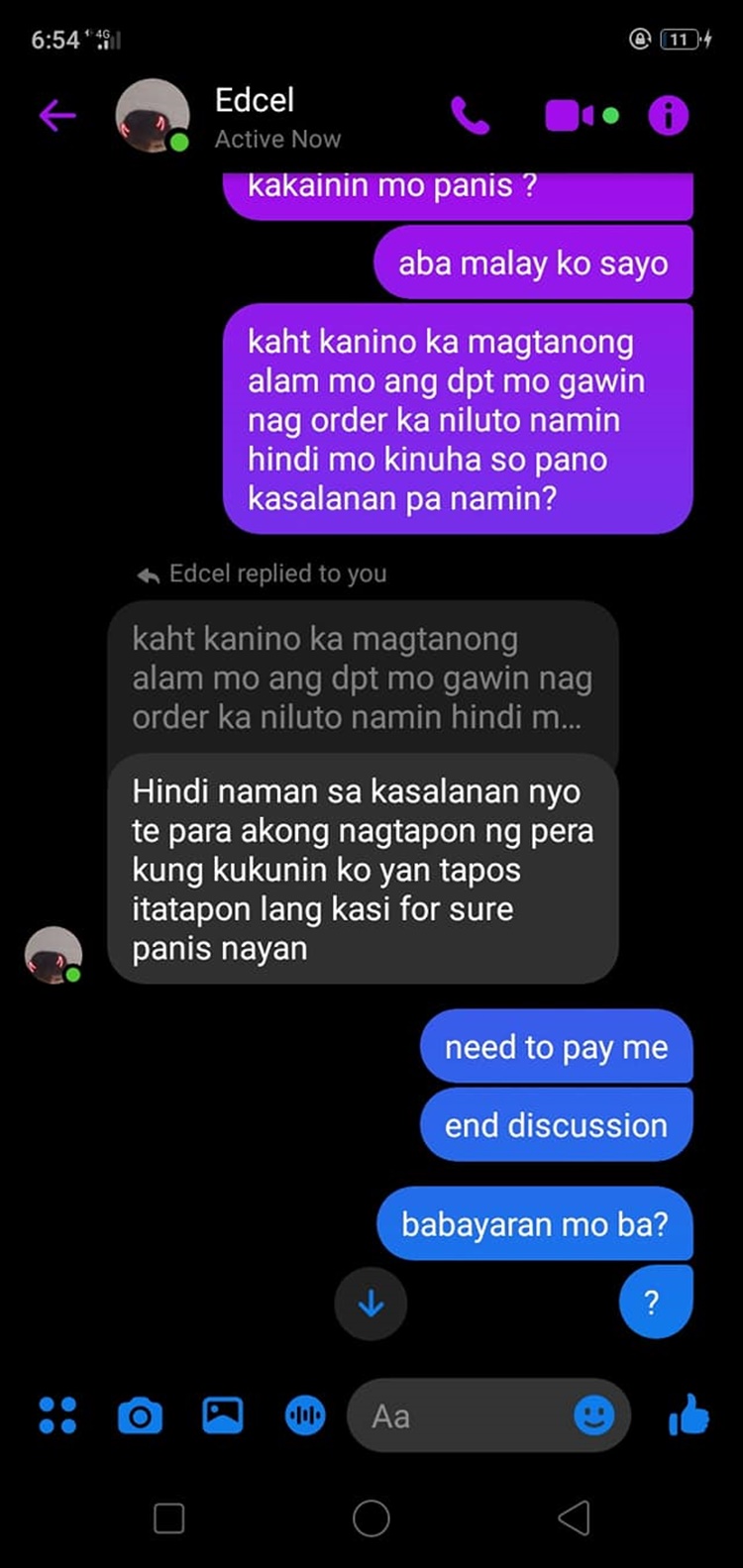Start a voice call with Edcel
The image size is (743, 1568).
470,116
